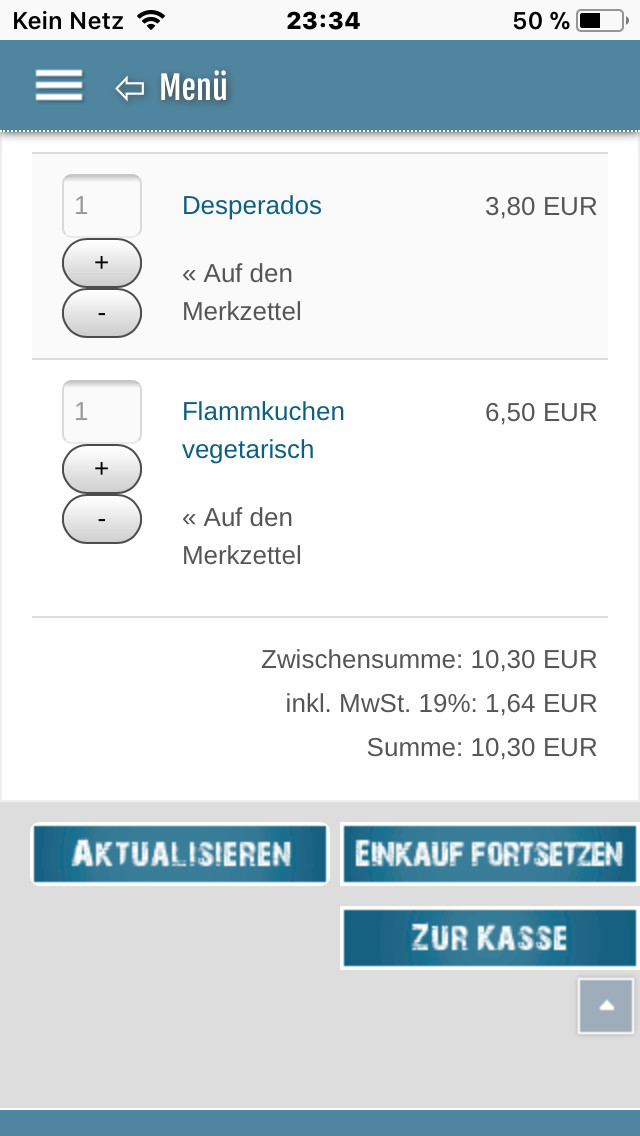Add Desperados to the Merkzettel

click(x=241, y=293)
